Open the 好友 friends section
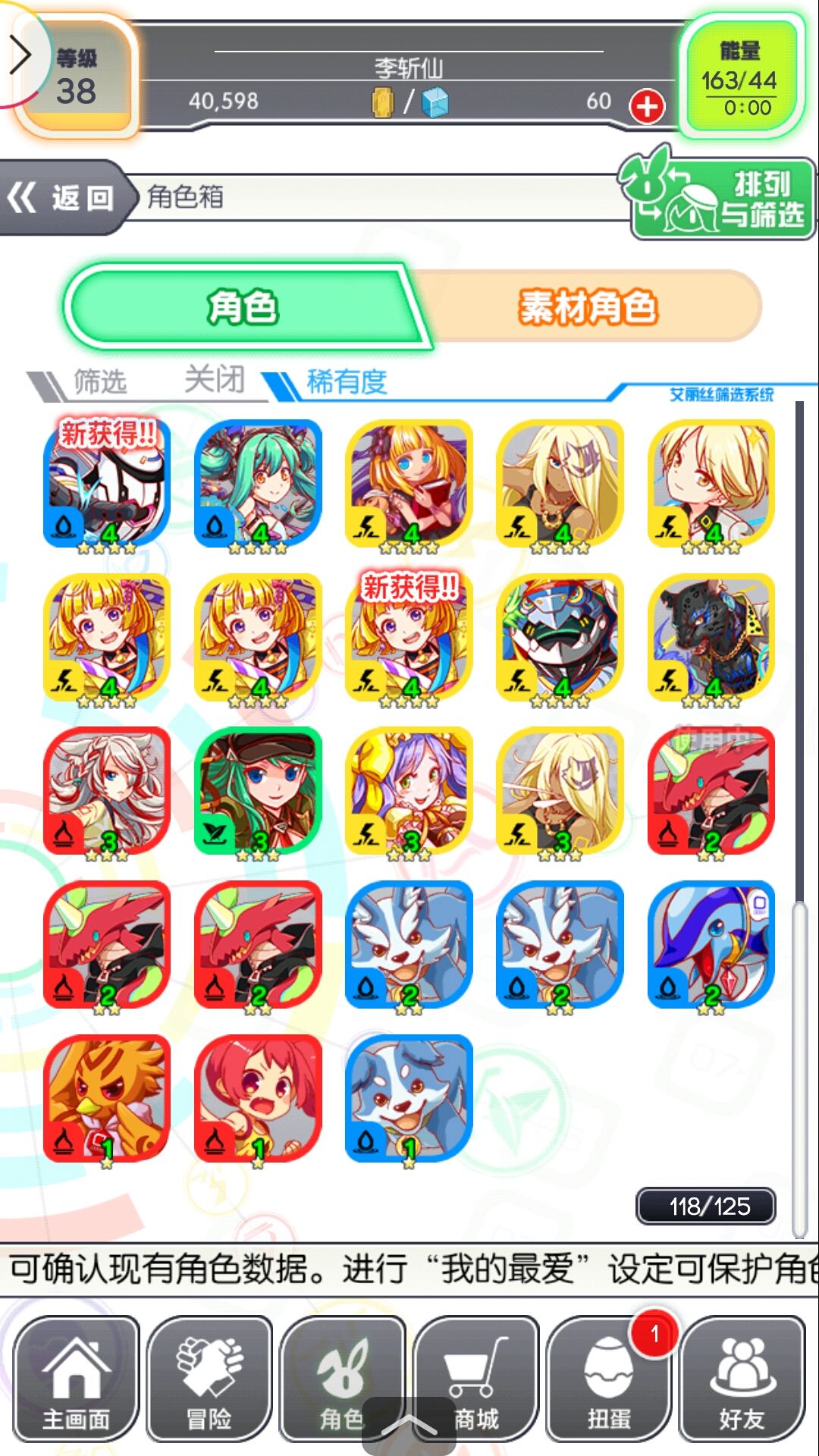 (x=742, y=1379)
